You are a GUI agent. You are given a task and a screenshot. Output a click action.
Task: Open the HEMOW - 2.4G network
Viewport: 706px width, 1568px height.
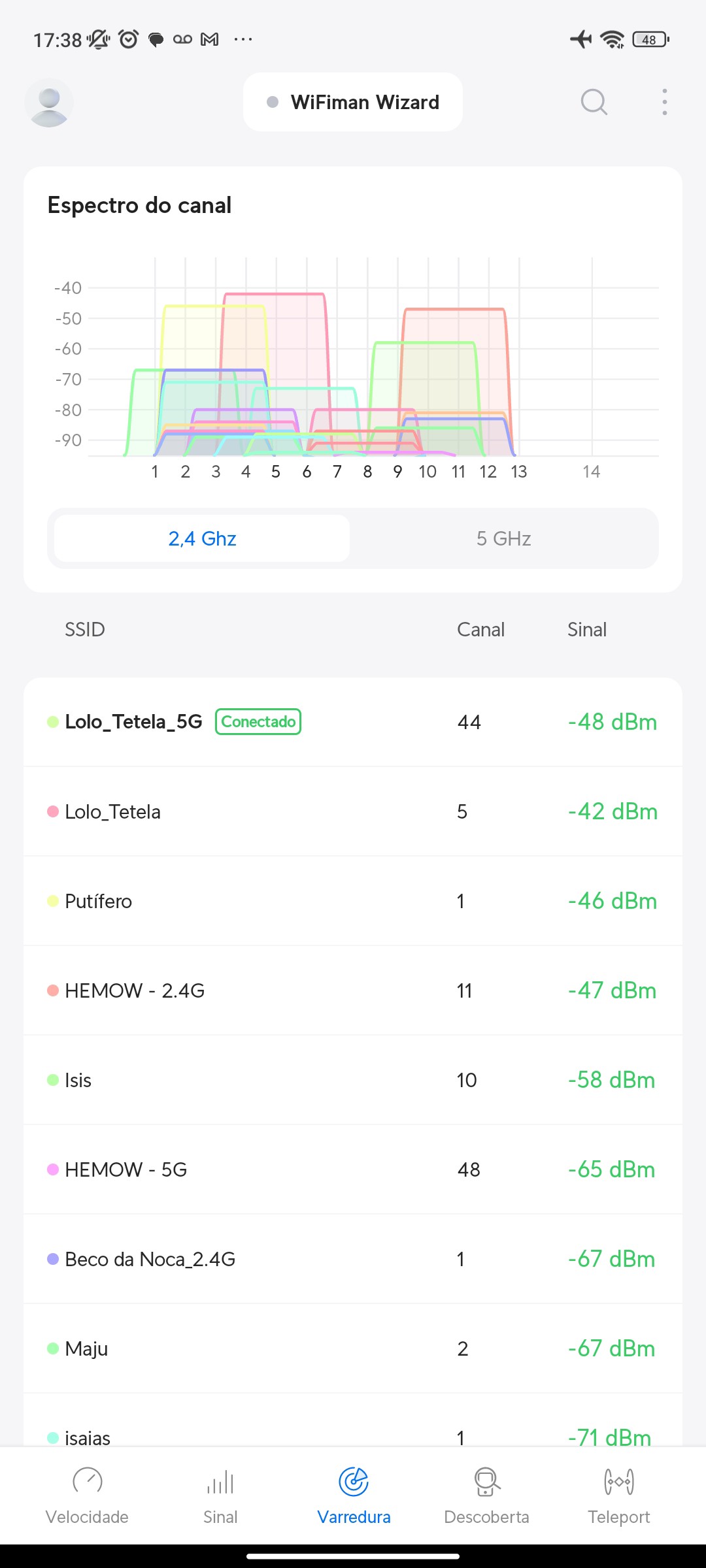pos(353,990)
